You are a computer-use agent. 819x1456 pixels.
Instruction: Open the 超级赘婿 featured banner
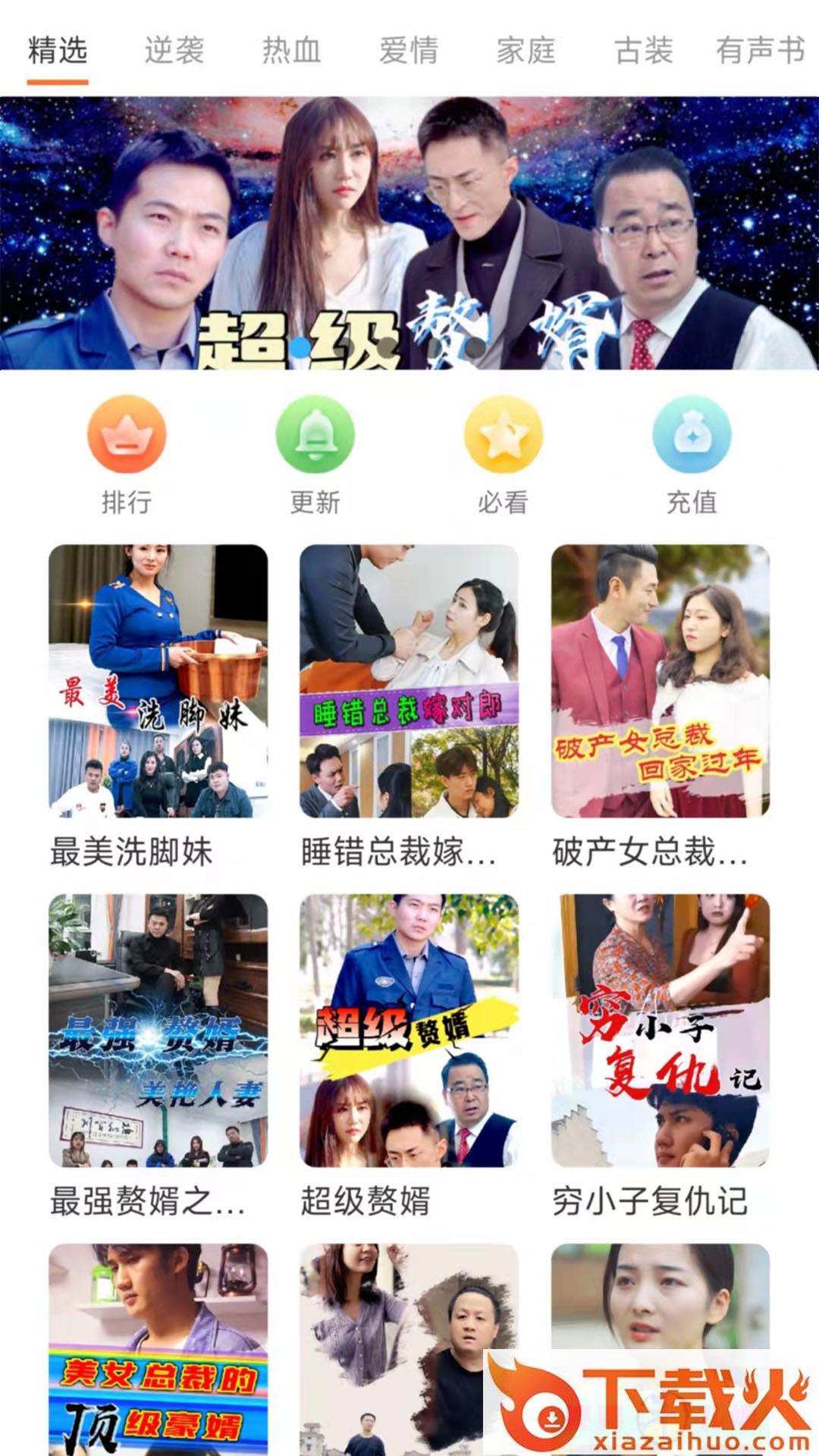pos(409,233)
